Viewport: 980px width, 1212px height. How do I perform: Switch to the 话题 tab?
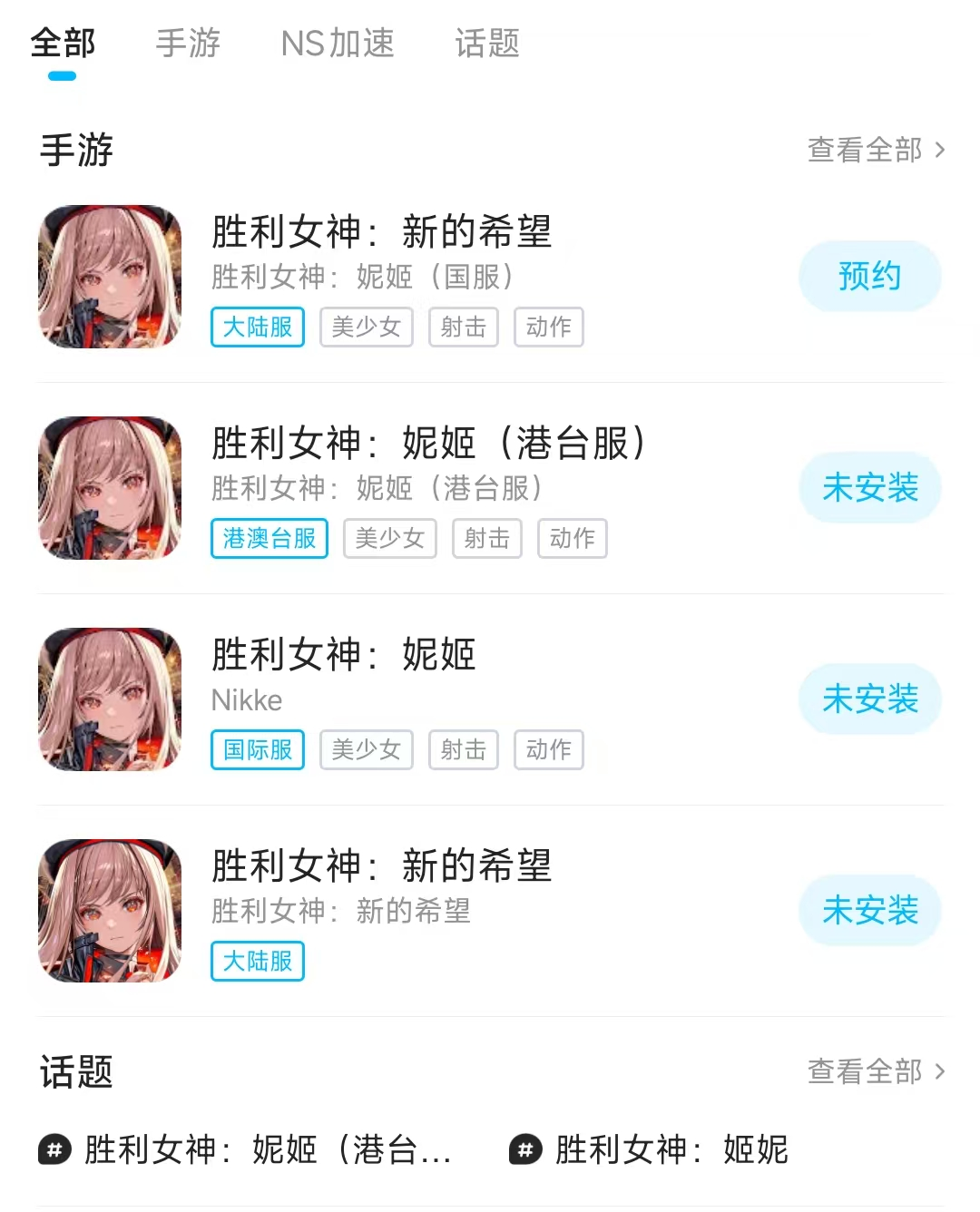point(487,43)
